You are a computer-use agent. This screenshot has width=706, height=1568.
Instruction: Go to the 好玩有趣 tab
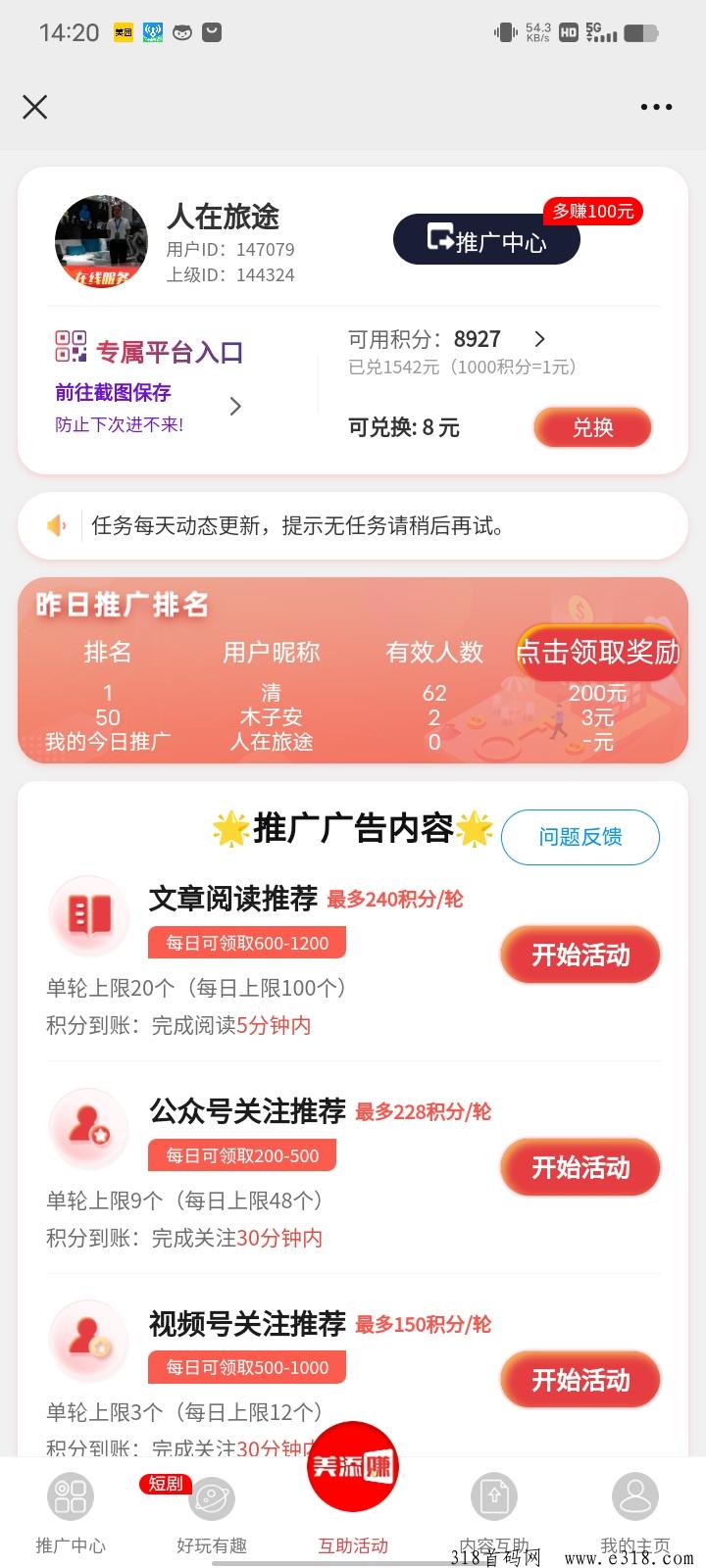click(x=212, y=1514)
